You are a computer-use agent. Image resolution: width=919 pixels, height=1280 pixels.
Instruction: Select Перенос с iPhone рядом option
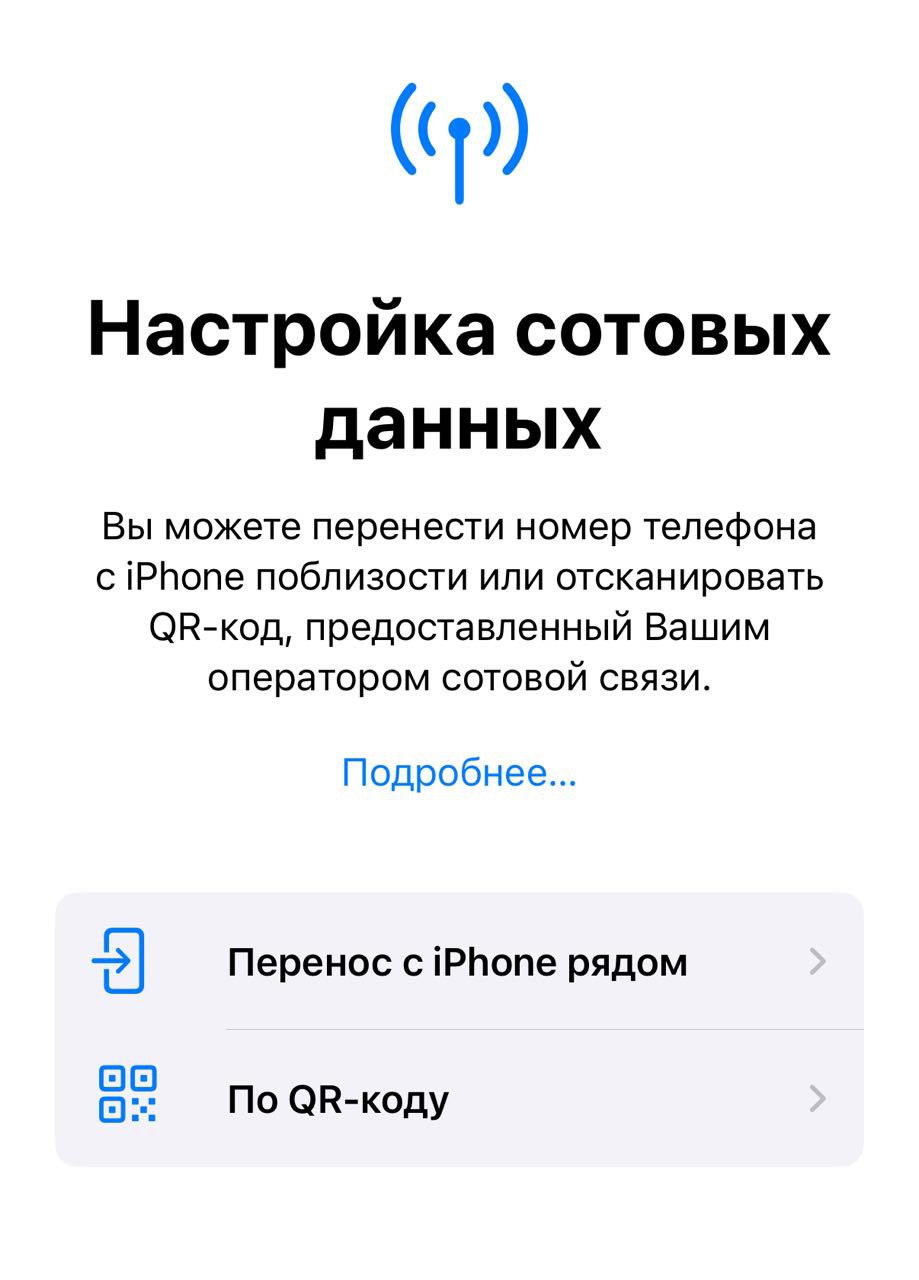tap(457, 962)
